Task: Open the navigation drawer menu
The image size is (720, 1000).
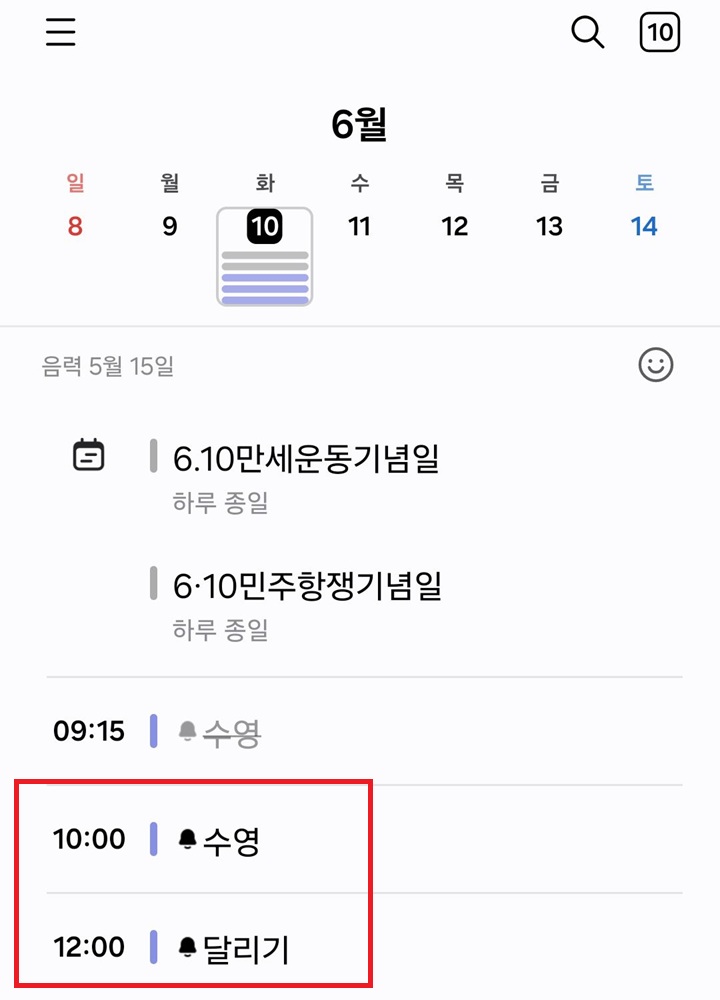Action: 60,32
